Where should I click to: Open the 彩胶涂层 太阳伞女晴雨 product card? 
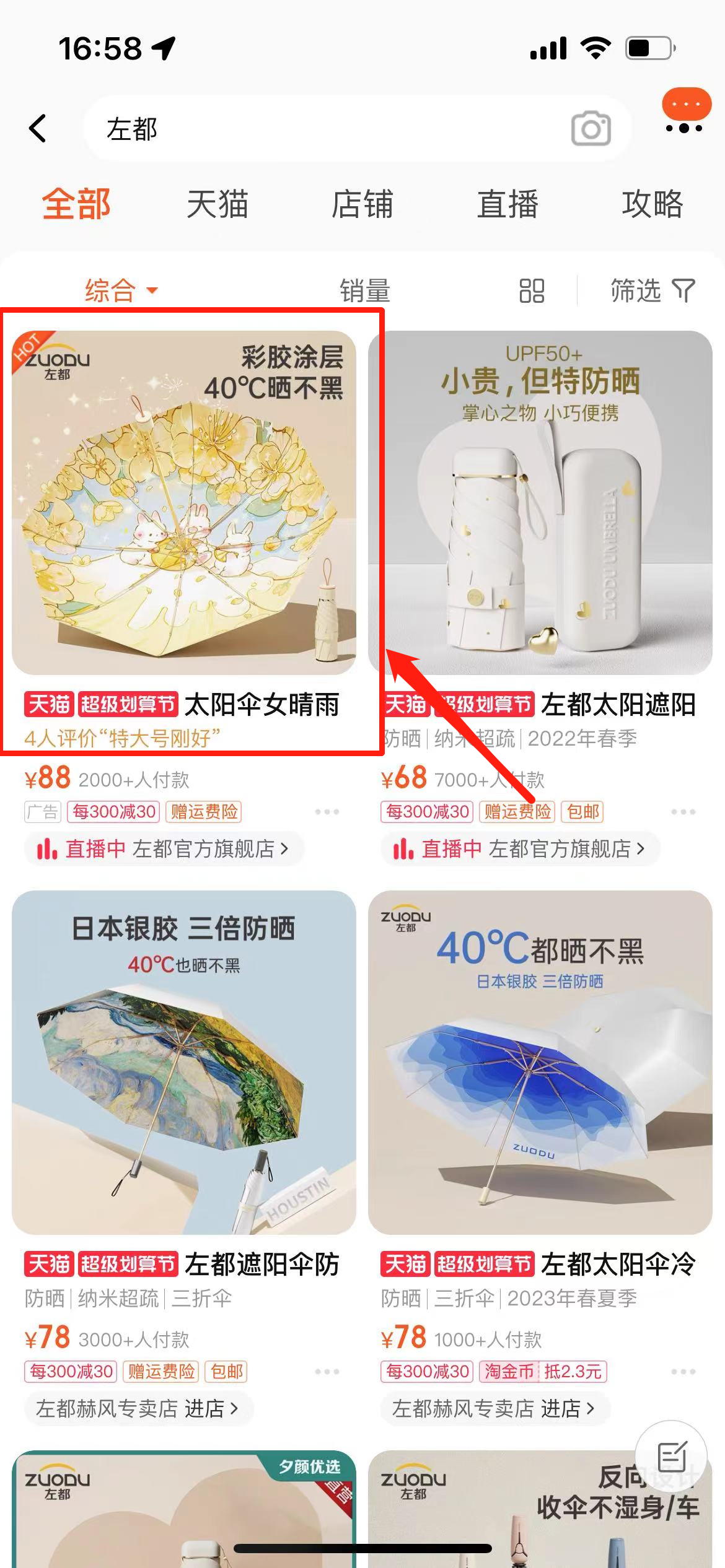[184, 503]
